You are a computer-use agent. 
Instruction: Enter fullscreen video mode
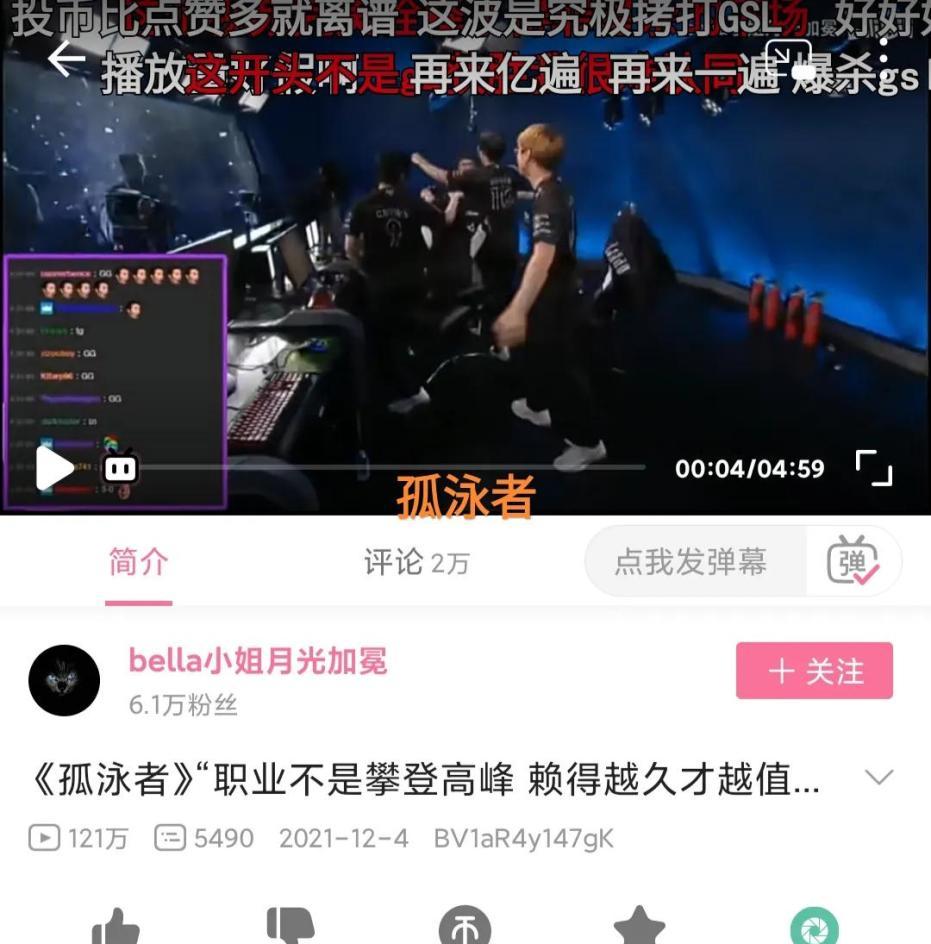click(873, 468)
